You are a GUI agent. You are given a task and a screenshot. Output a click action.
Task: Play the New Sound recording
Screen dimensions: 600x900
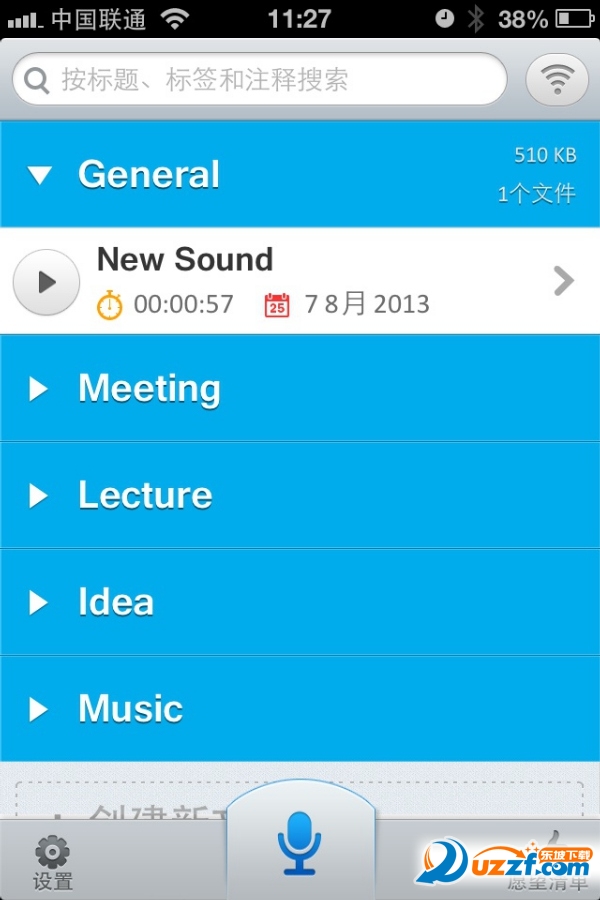click(46, 282)
